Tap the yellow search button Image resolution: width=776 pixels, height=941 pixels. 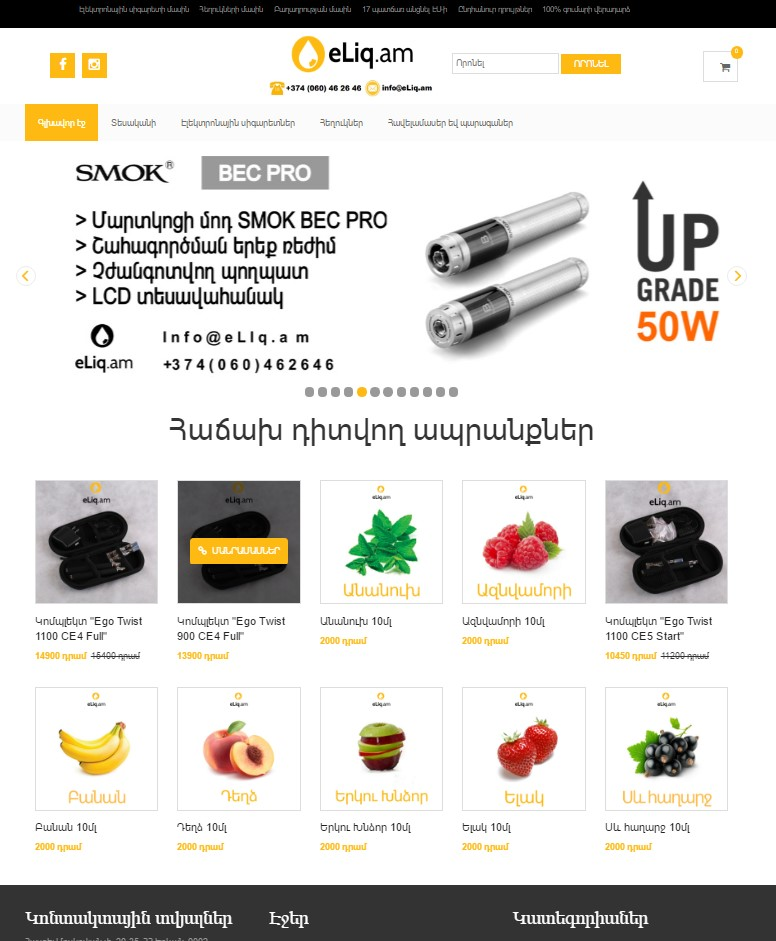[590, 64]
